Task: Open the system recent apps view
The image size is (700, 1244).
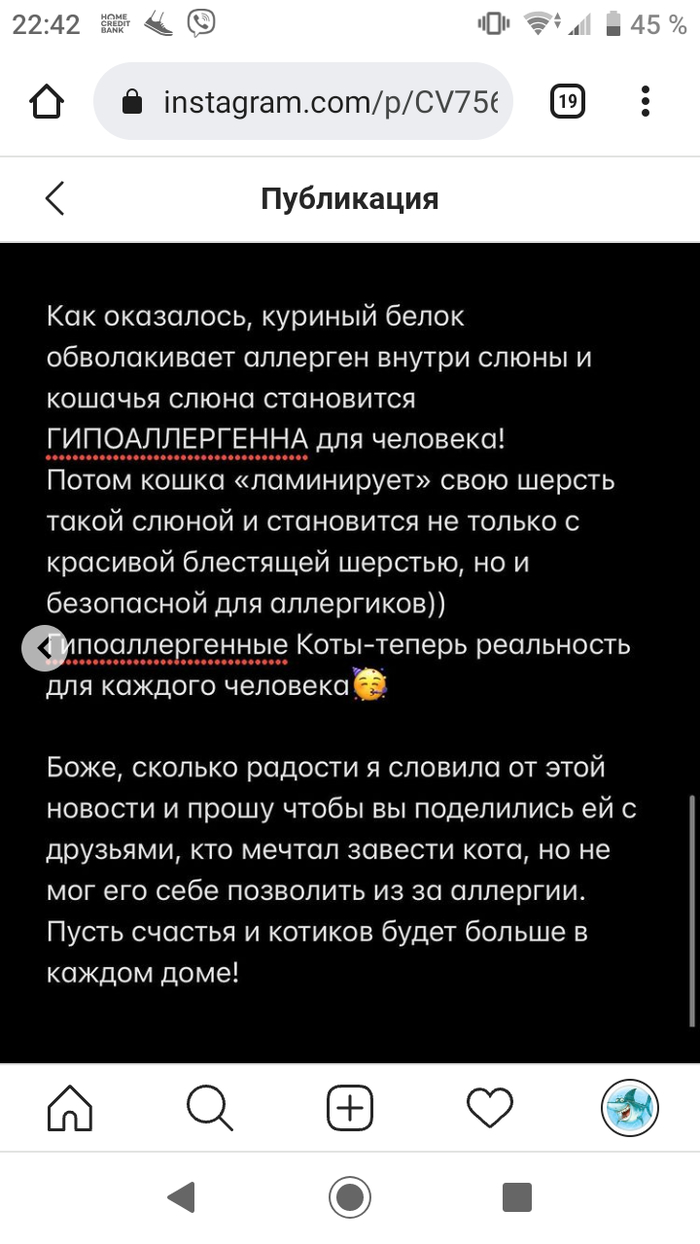Action: 517,1196
